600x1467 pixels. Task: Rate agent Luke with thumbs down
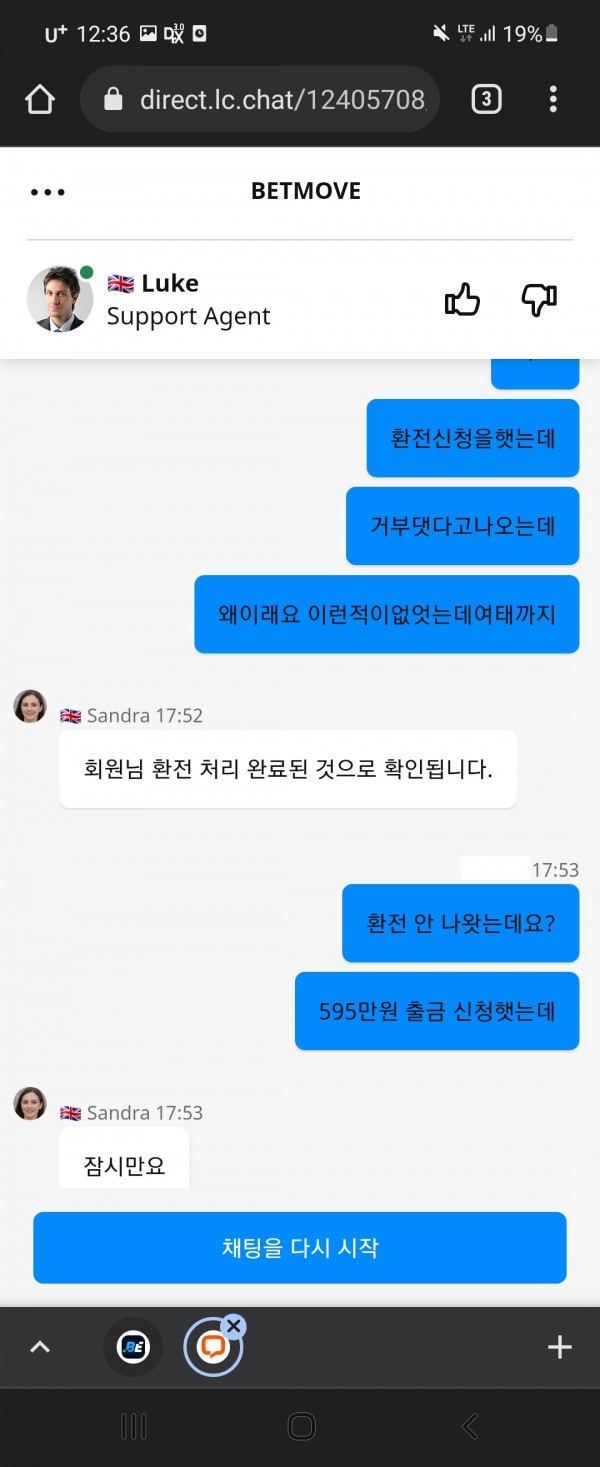(539, 299)
